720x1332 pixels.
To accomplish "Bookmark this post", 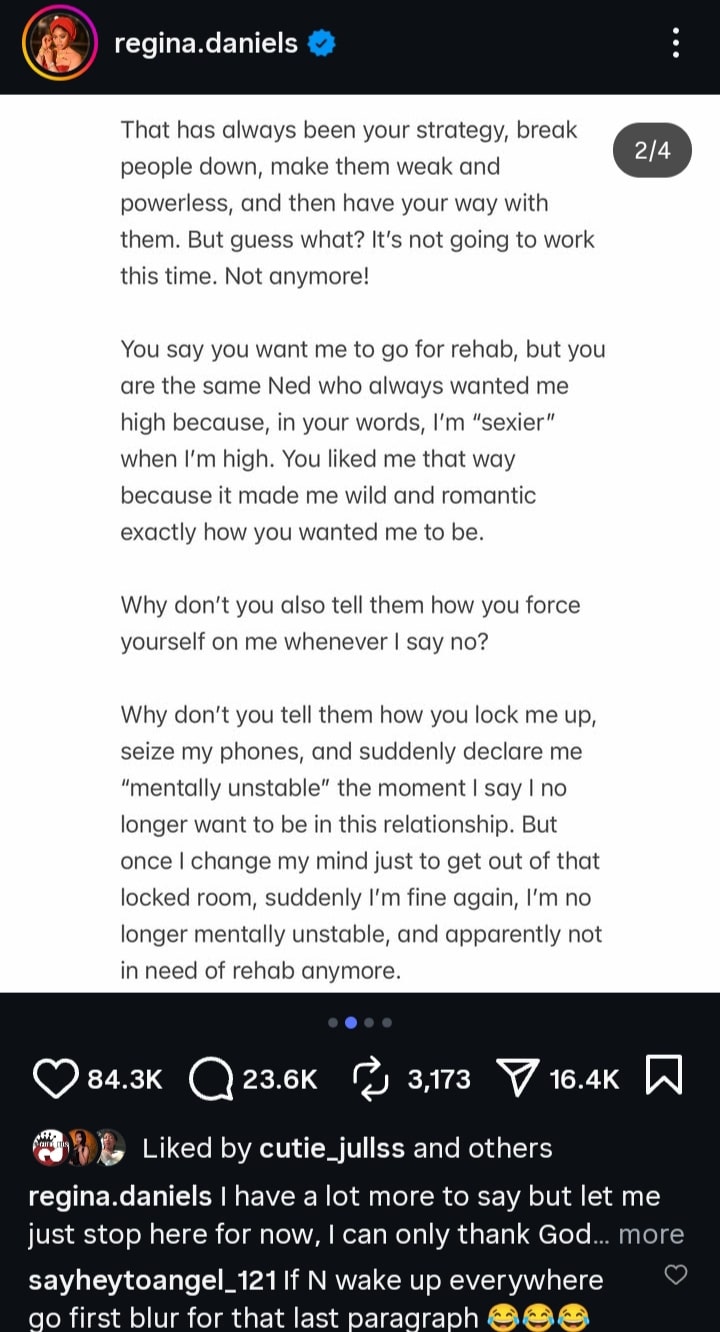I will [x=665, y=1077].
